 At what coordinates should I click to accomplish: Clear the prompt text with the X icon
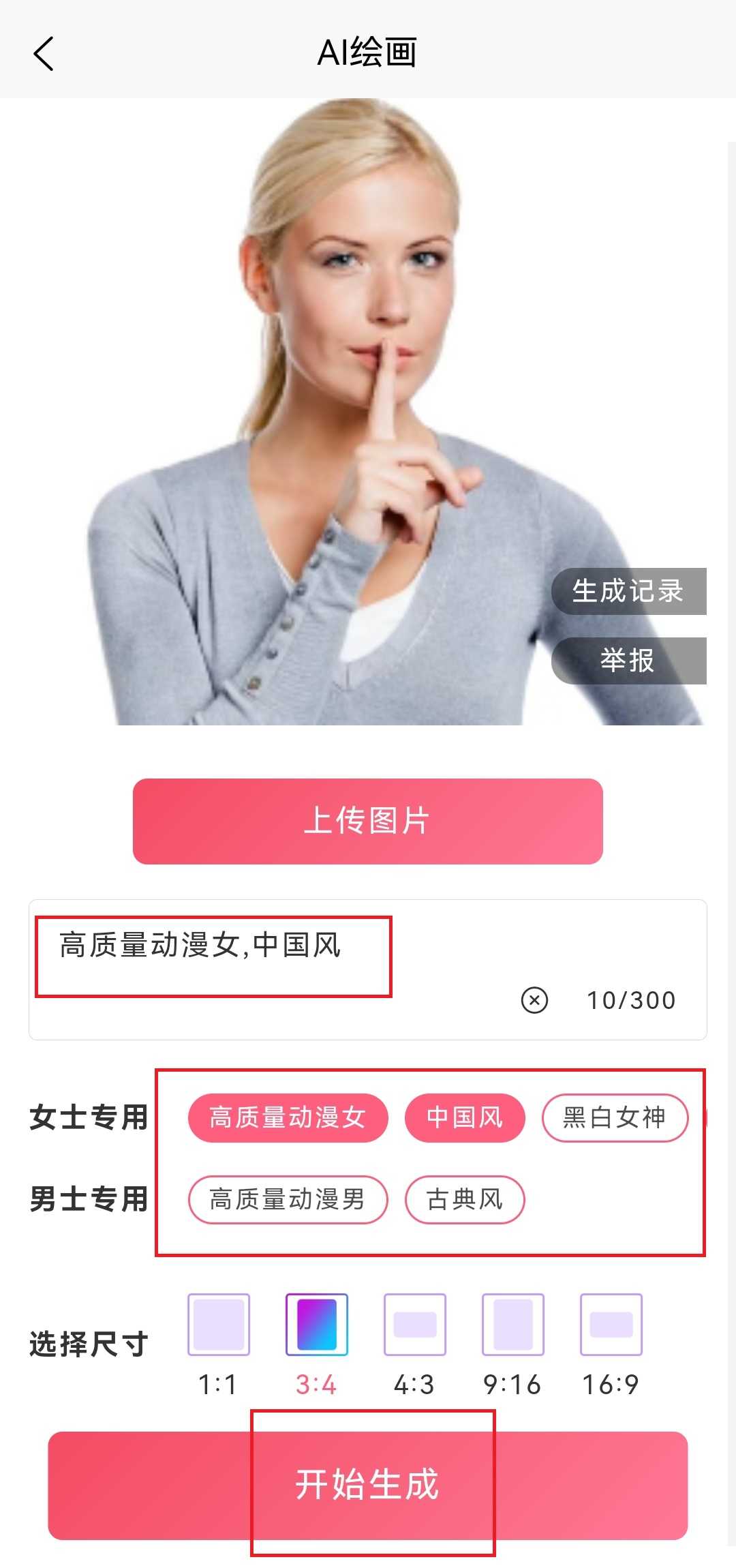534,1000
